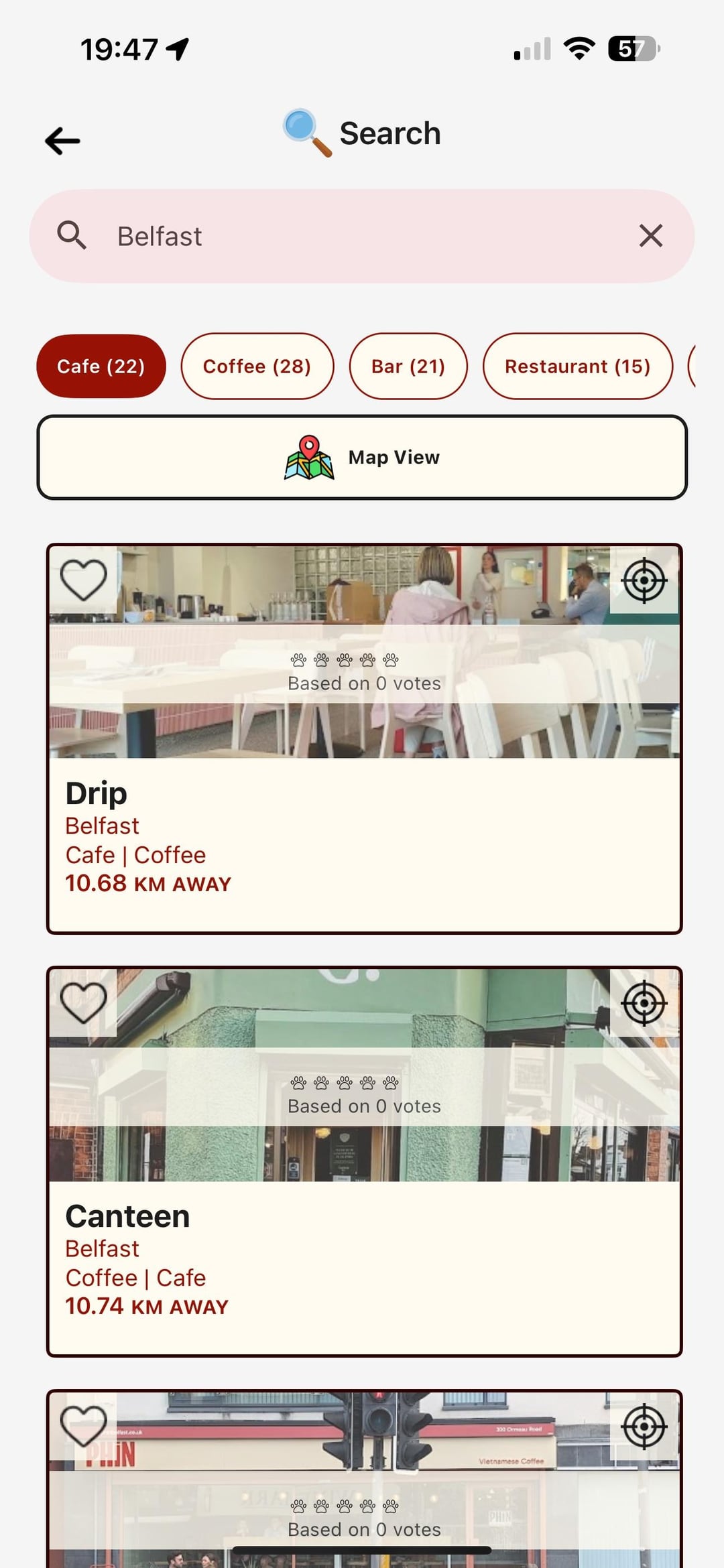
Task: Select the Cafe (22) filter chip
Action: [x=101, y=367]
